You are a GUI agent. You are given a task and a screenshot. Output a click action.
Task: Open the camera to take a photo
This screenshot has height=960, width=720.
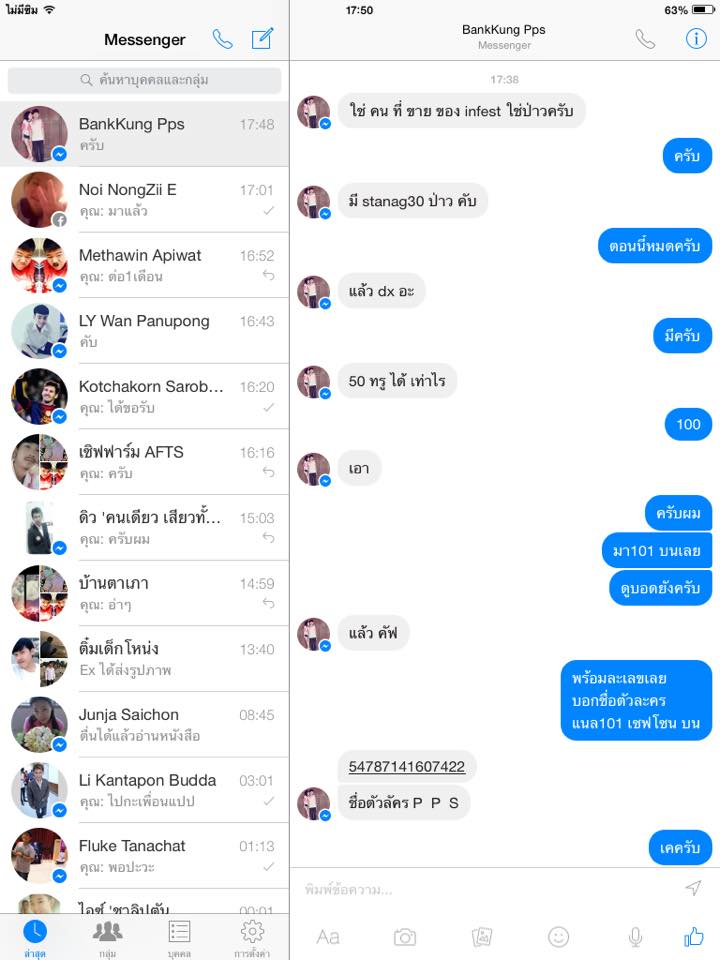[x=405, y=937]
